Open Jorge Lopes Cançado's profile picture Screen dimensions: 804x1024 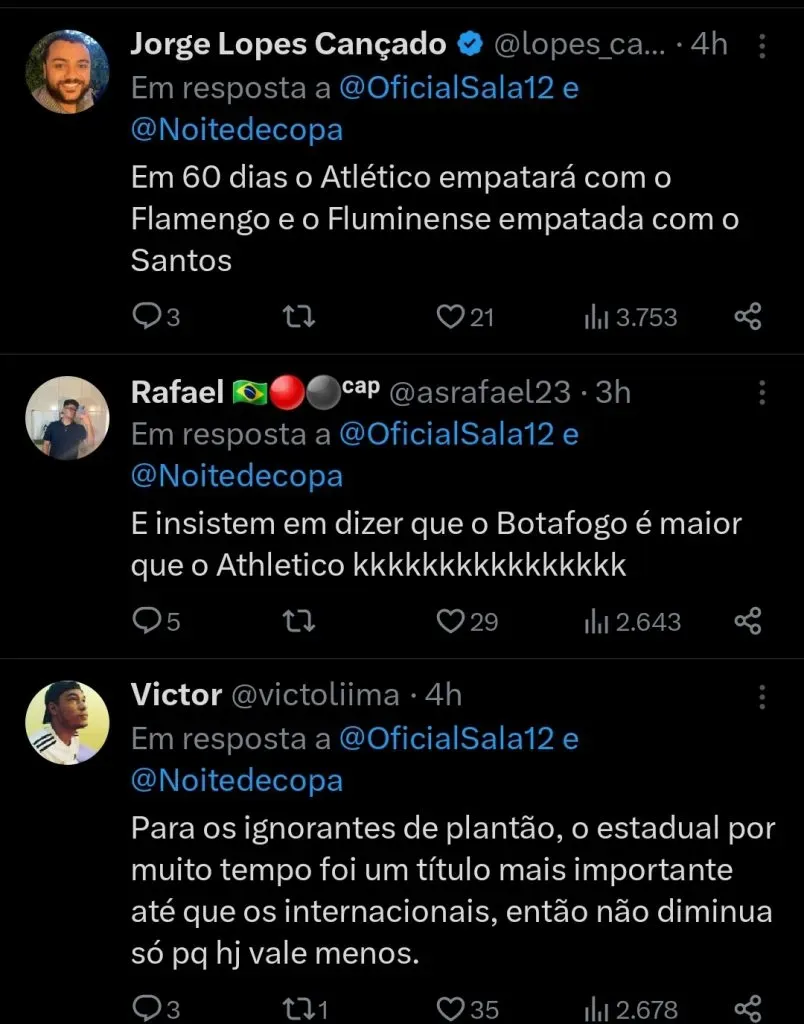click(67, 71)
